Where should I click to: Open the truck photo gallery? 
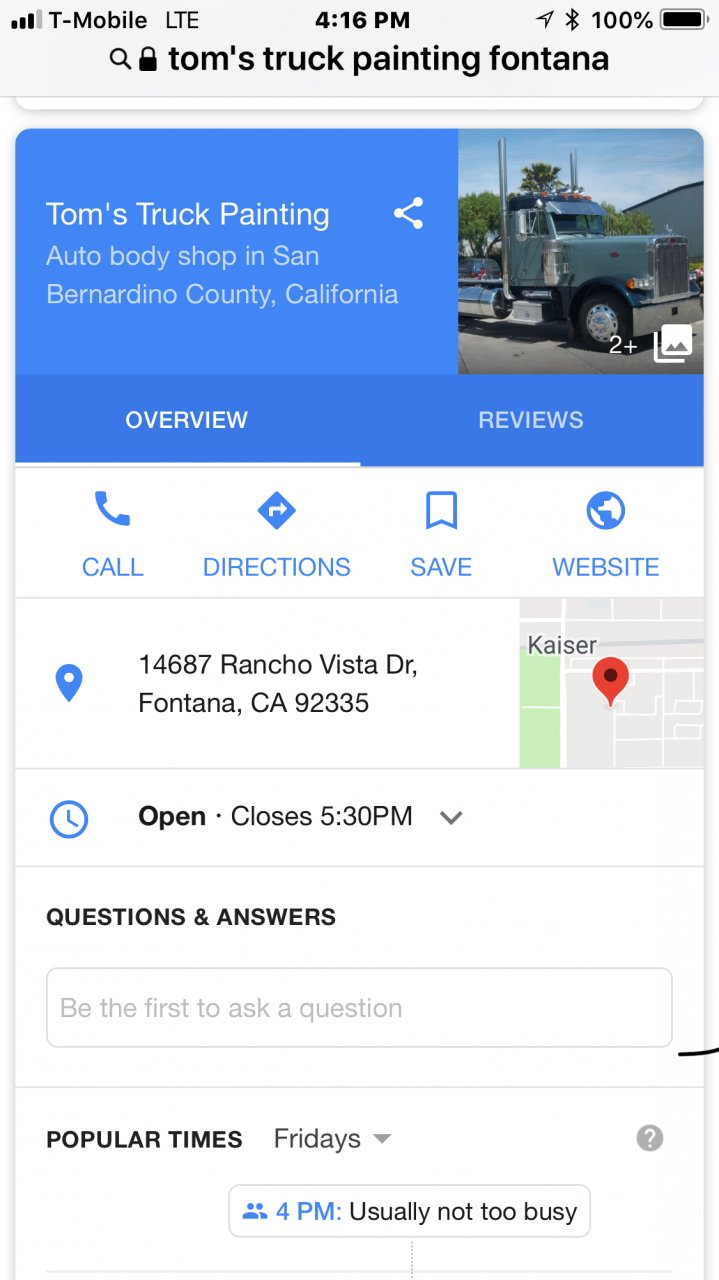(580, 252)
